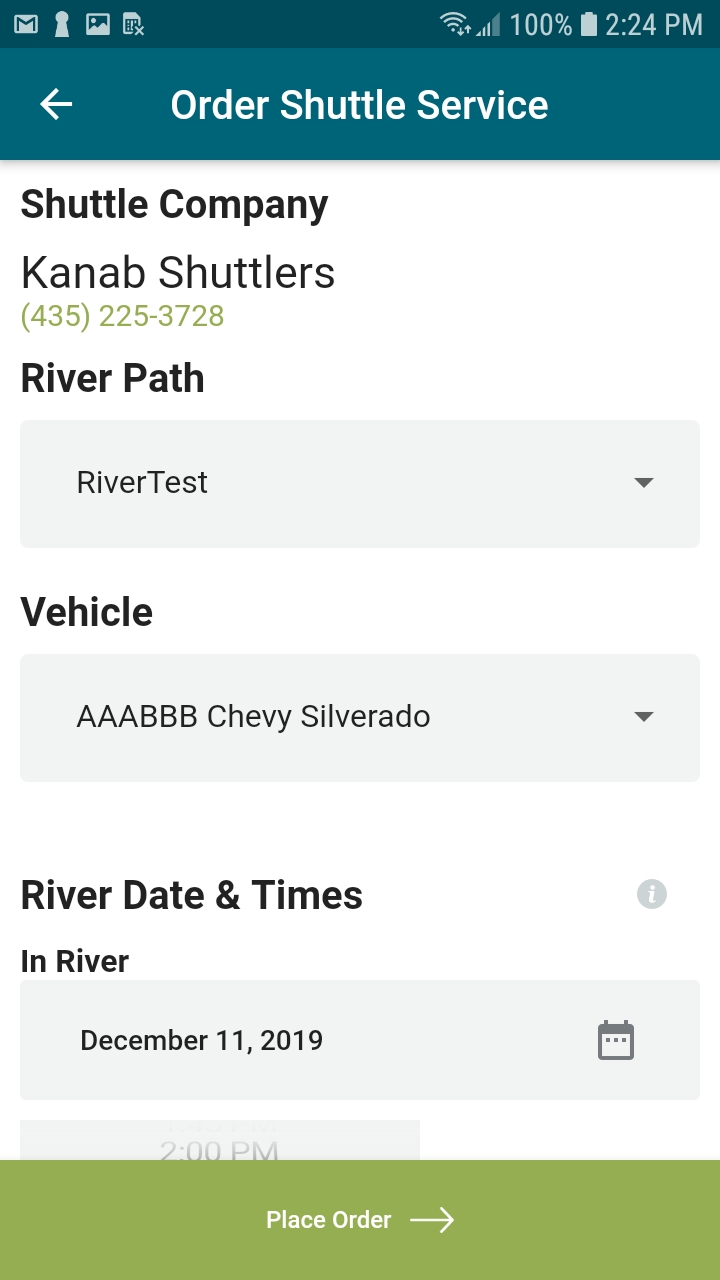Call Kanab Shuttlers phone number
Viewport: 720px width, 1280px height.
[x=122, y=316]
